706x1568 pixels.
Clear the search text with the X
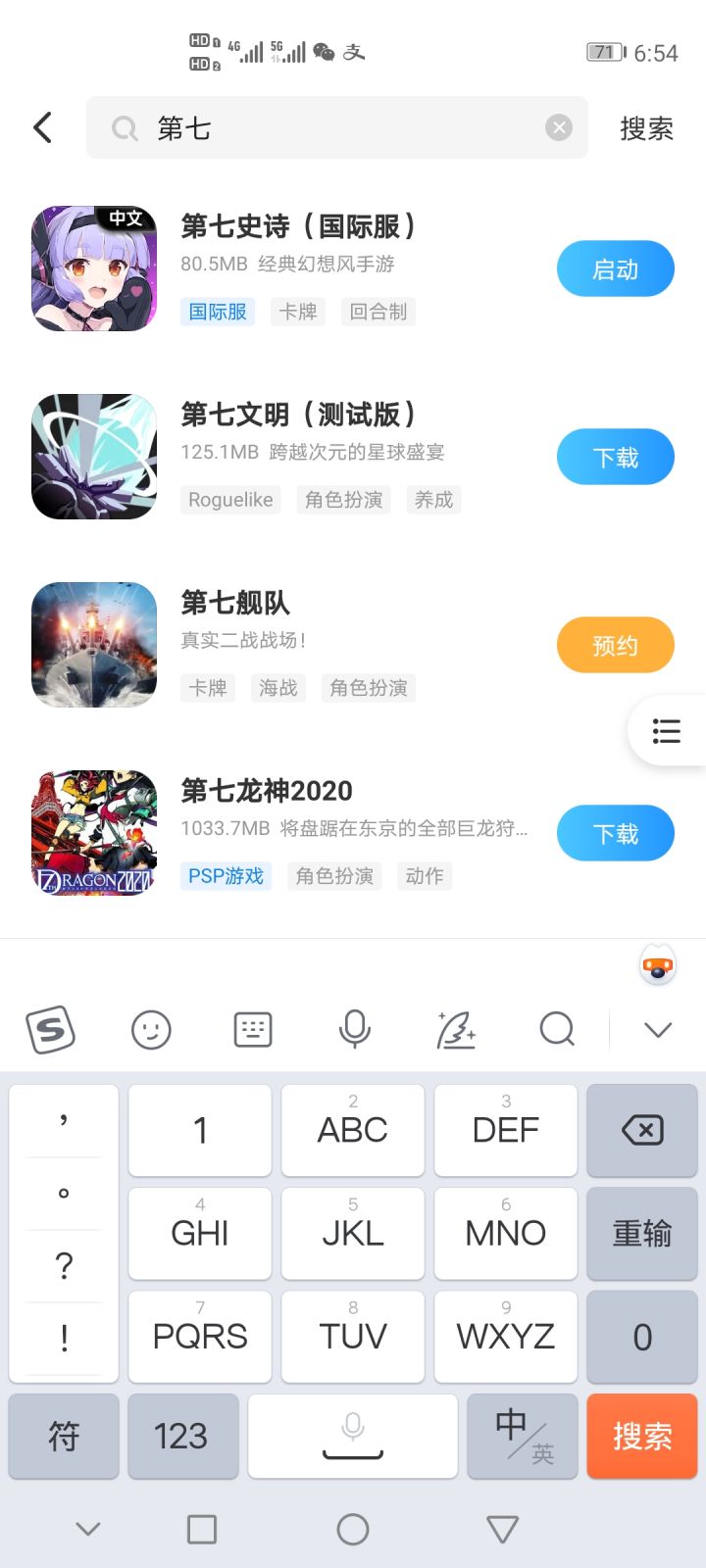(558, 127)
